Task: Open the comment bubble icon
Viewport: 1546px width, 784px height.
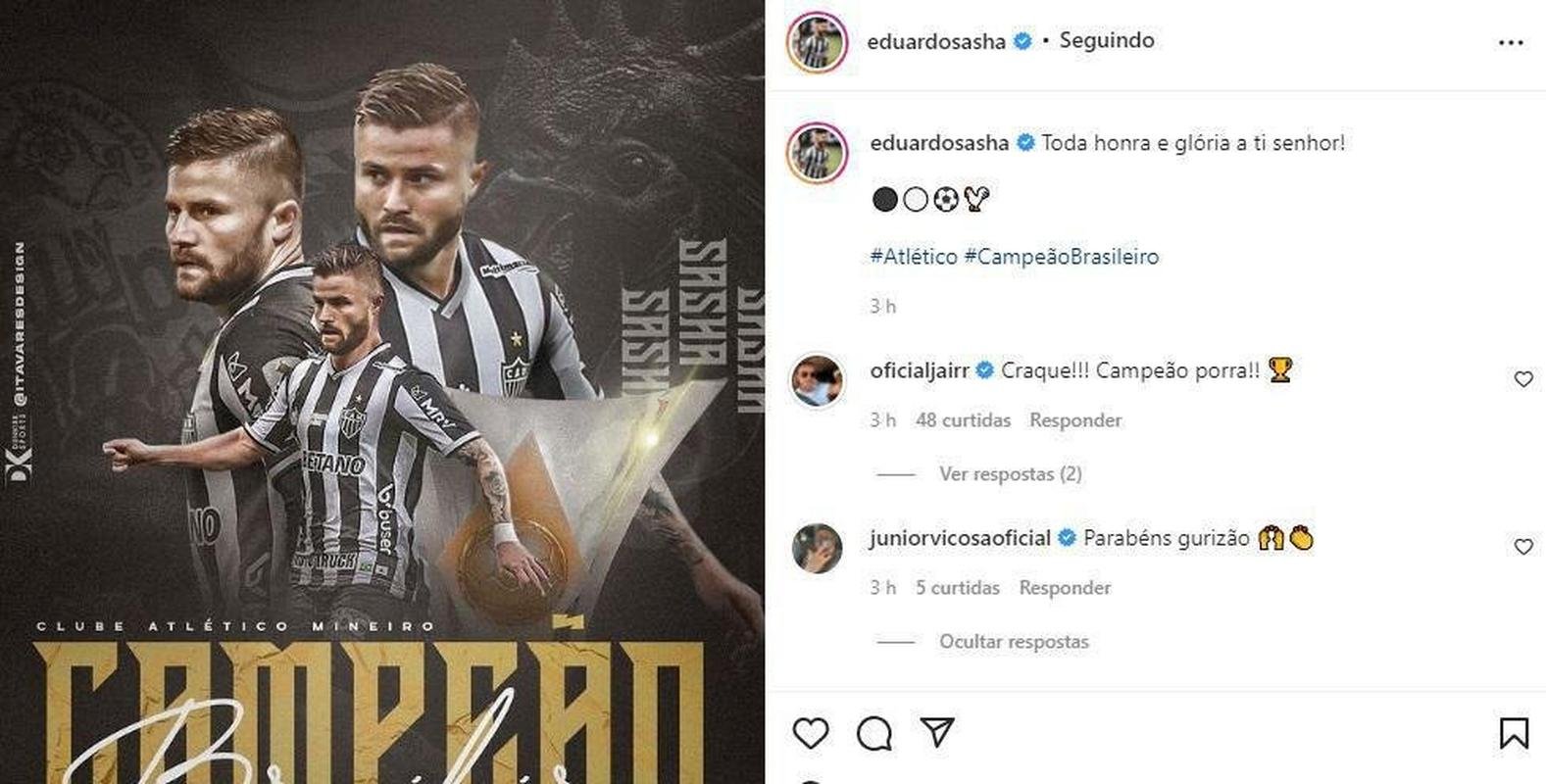Action: (x=873, y=733)
